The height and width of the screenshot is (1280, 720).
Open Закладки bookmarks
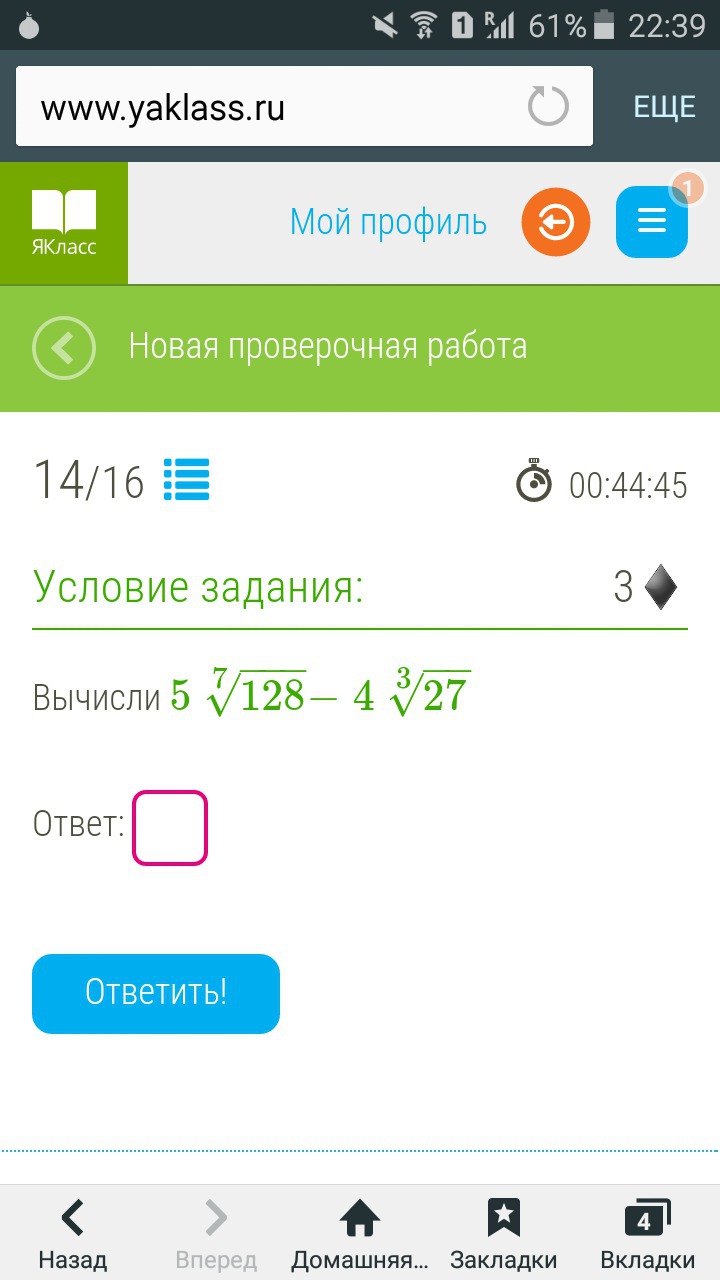point(504,1234)
